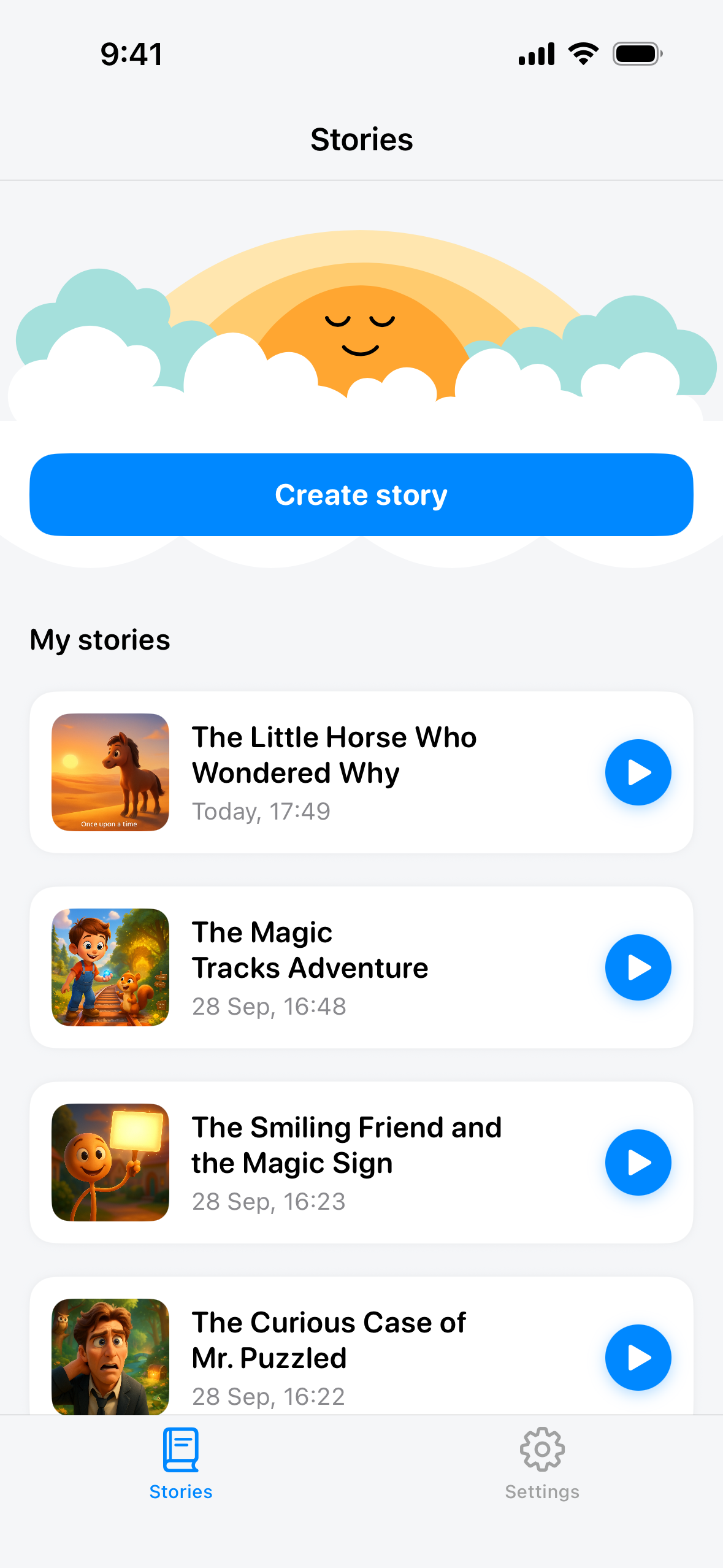Play The Little Horse Who Wondered Why
This screenshot has width=723, height=1568.
click(x=638, y=772)
